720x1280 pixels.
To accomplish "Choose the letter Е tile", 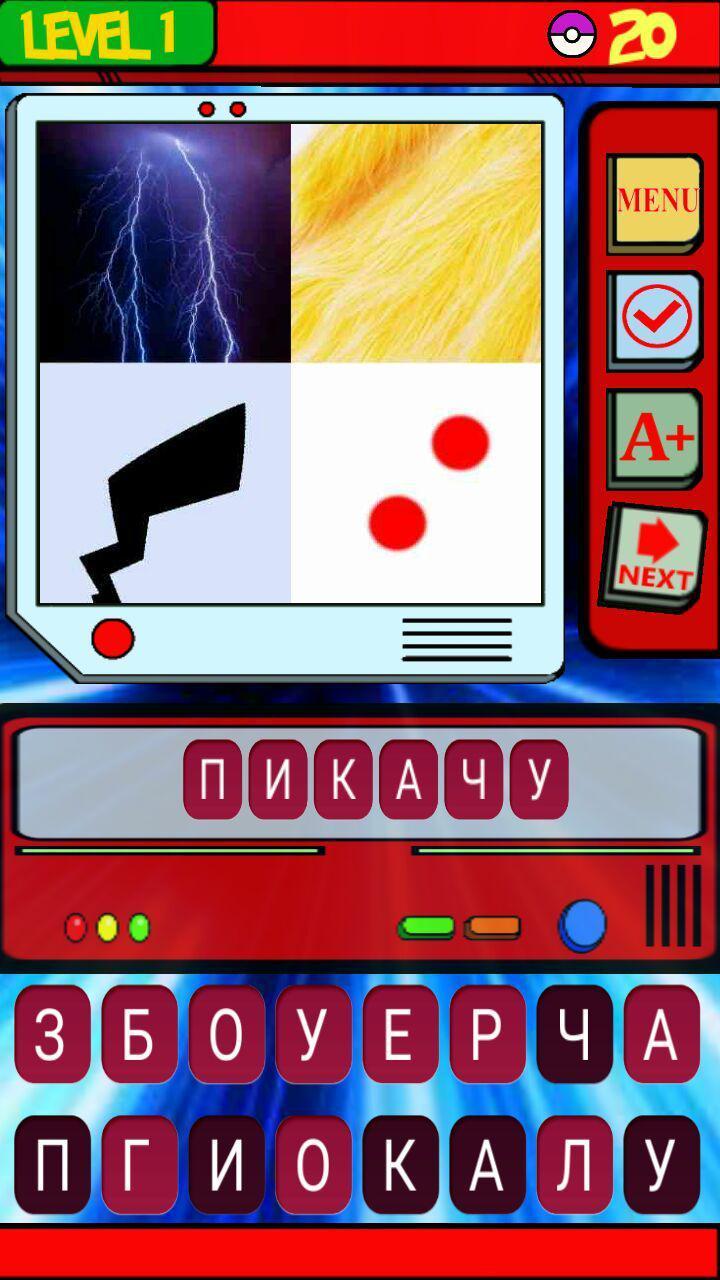I will tap(400, 1035).
